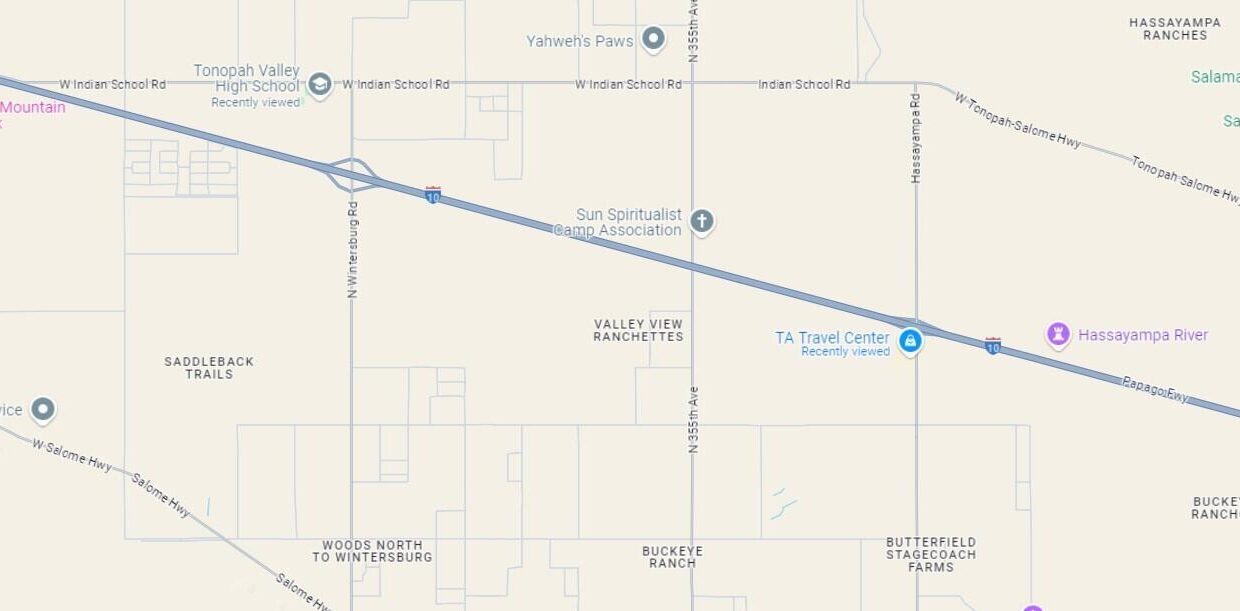The width and height of the screenshot is (1240, 611).
Task: Select the Hassayampa River landmark pin
Action: click(1058, 335)
